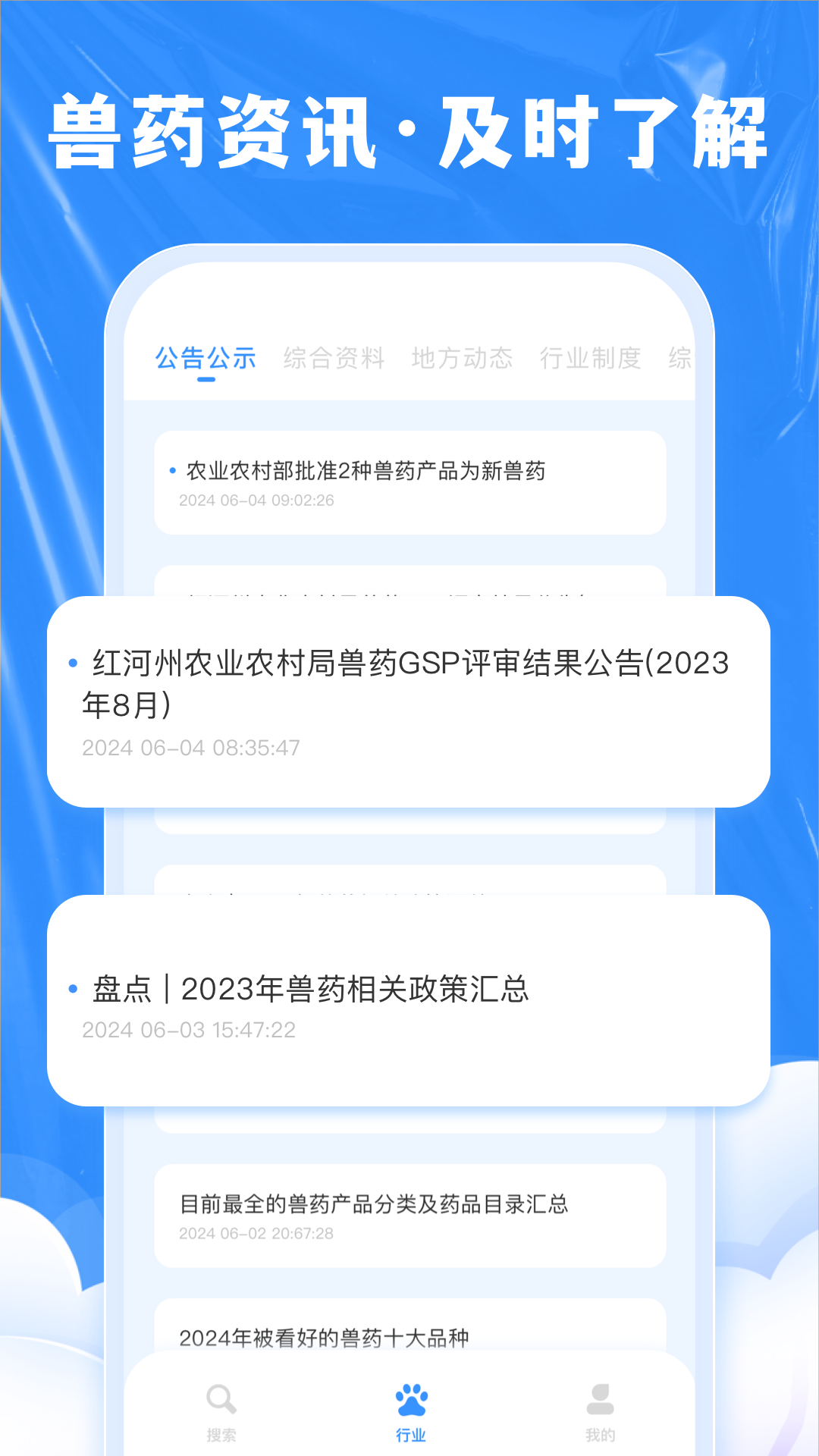This screenshot has height=1456, width=819.
Task: Tap timestamp 2024 06-03 15:47:22 on article card
Action: click(191, 1029)
